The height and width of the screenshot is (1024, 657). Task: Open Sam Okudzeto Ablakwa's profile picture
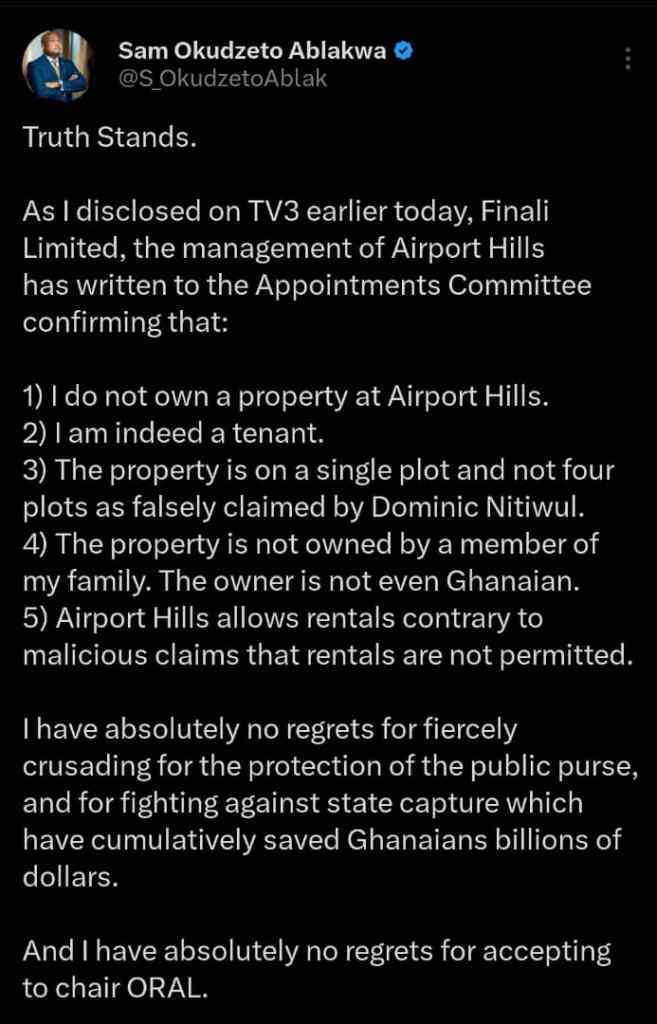(x=57, y=65)
